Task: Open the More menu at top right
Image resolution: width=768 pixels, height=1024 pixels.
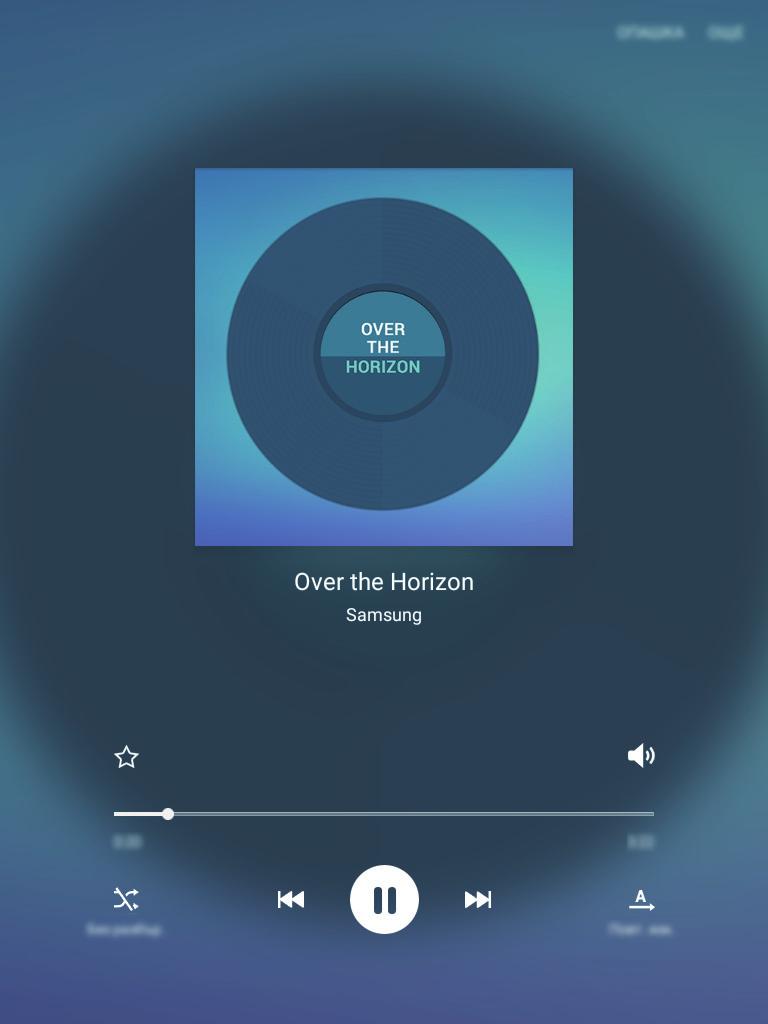Action: pos(725,33)
